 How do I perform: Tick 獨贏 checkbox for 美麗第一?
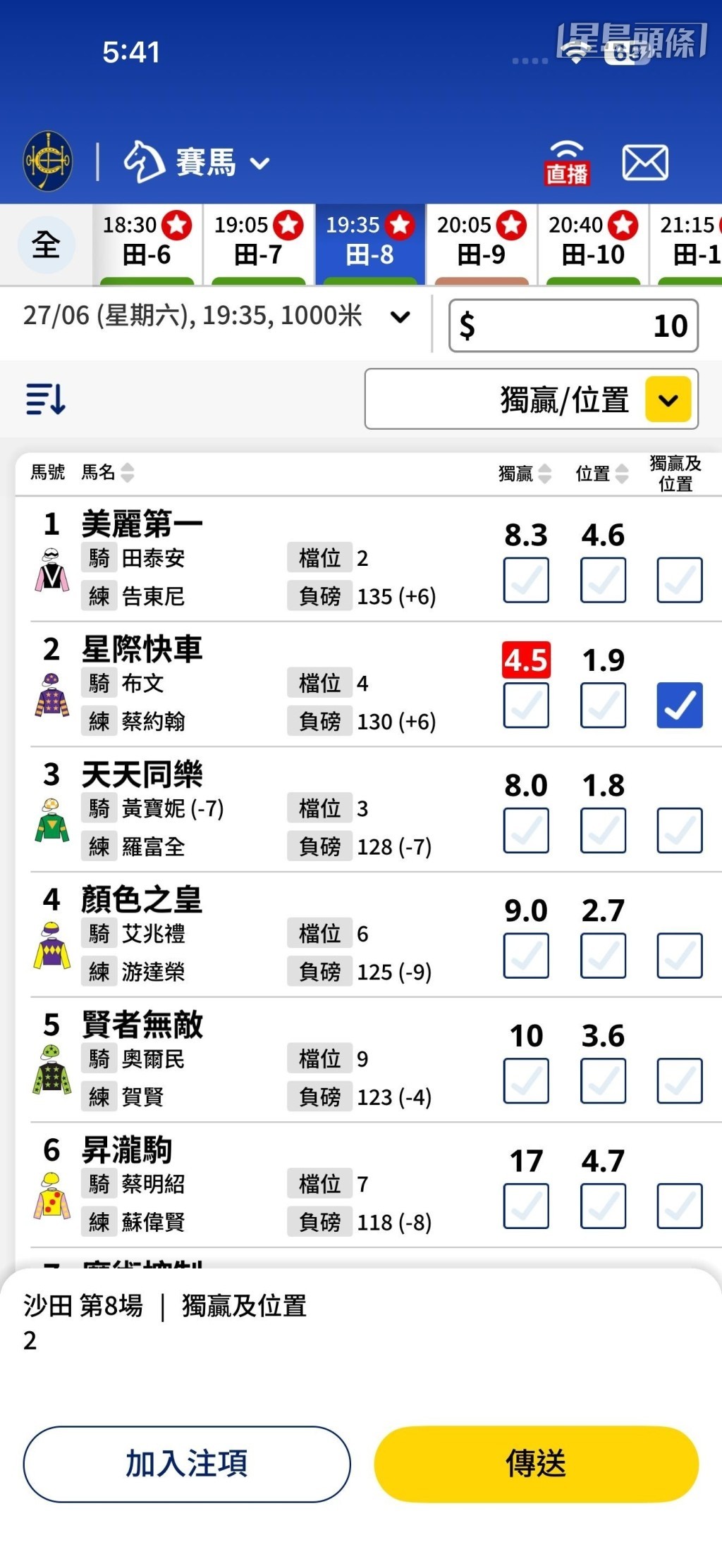click(x=526, y=580)
